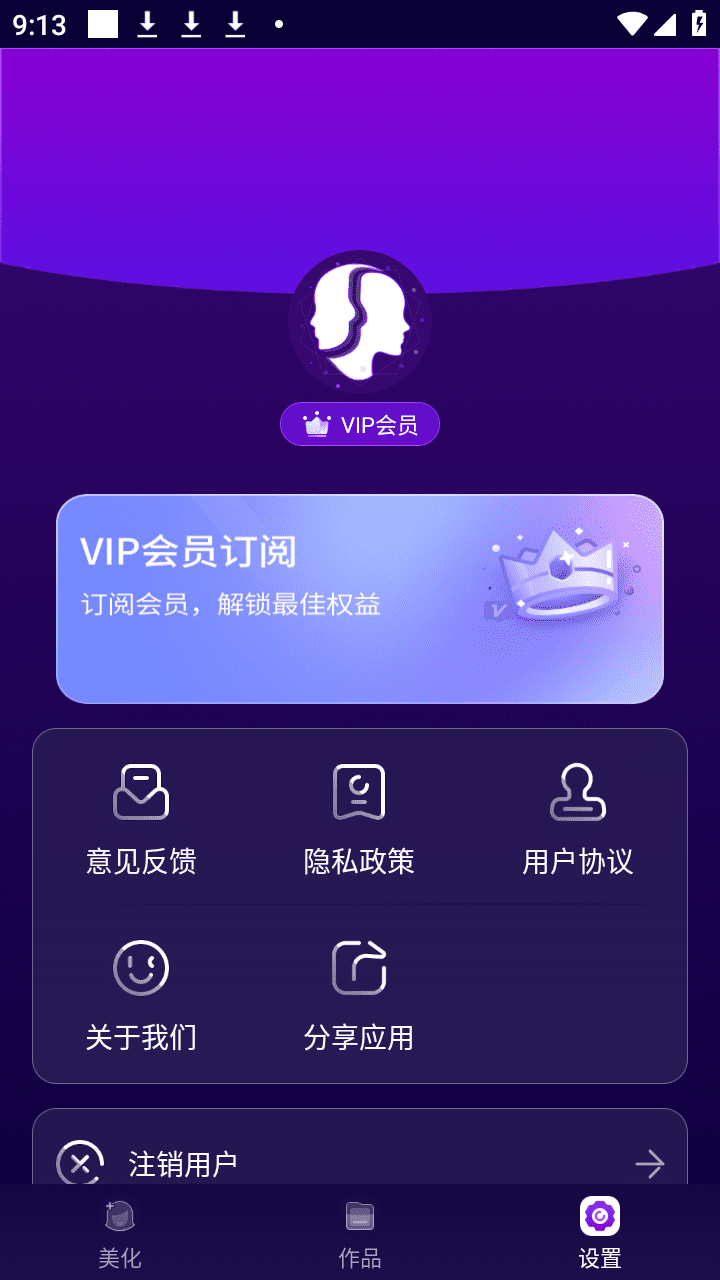Select the 美化 beautify face icon
720x1280 pixels.
[119, 1216]
